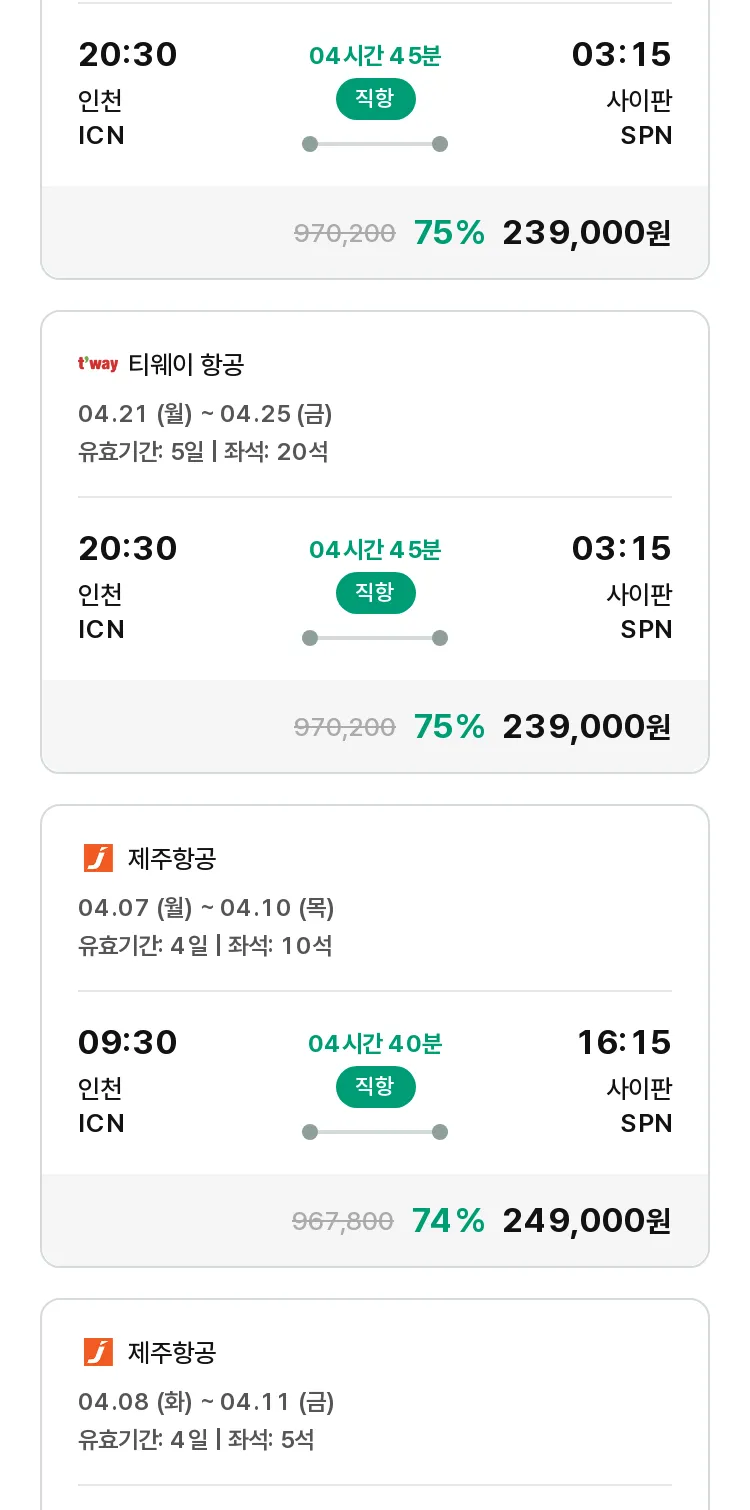View the Jeju Air 04.08–04.11 flight card
This screenshot has width=750, height=1510.
click(375, 1404)
